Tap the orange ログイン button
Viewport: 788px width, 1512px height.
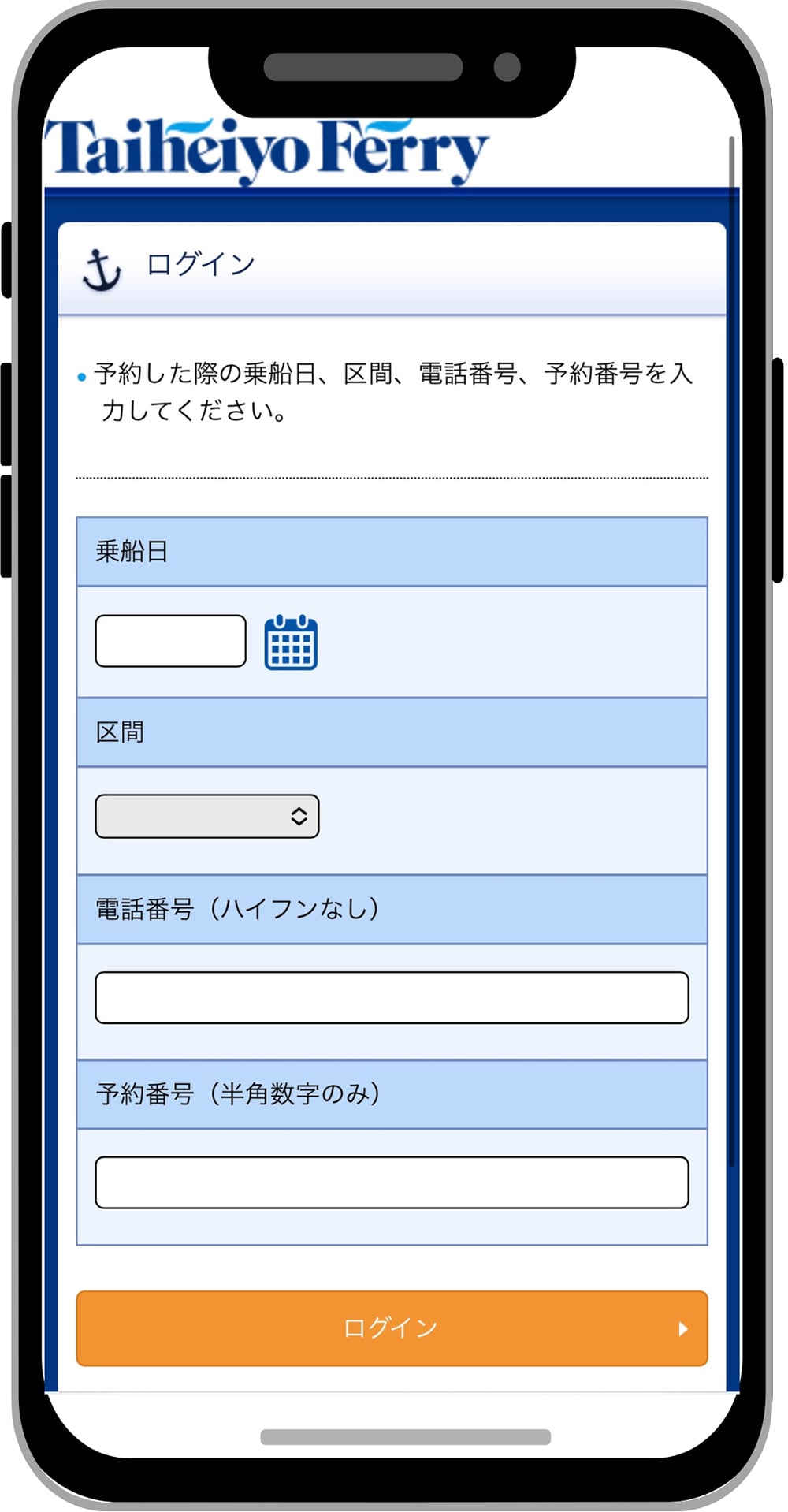392,1328
